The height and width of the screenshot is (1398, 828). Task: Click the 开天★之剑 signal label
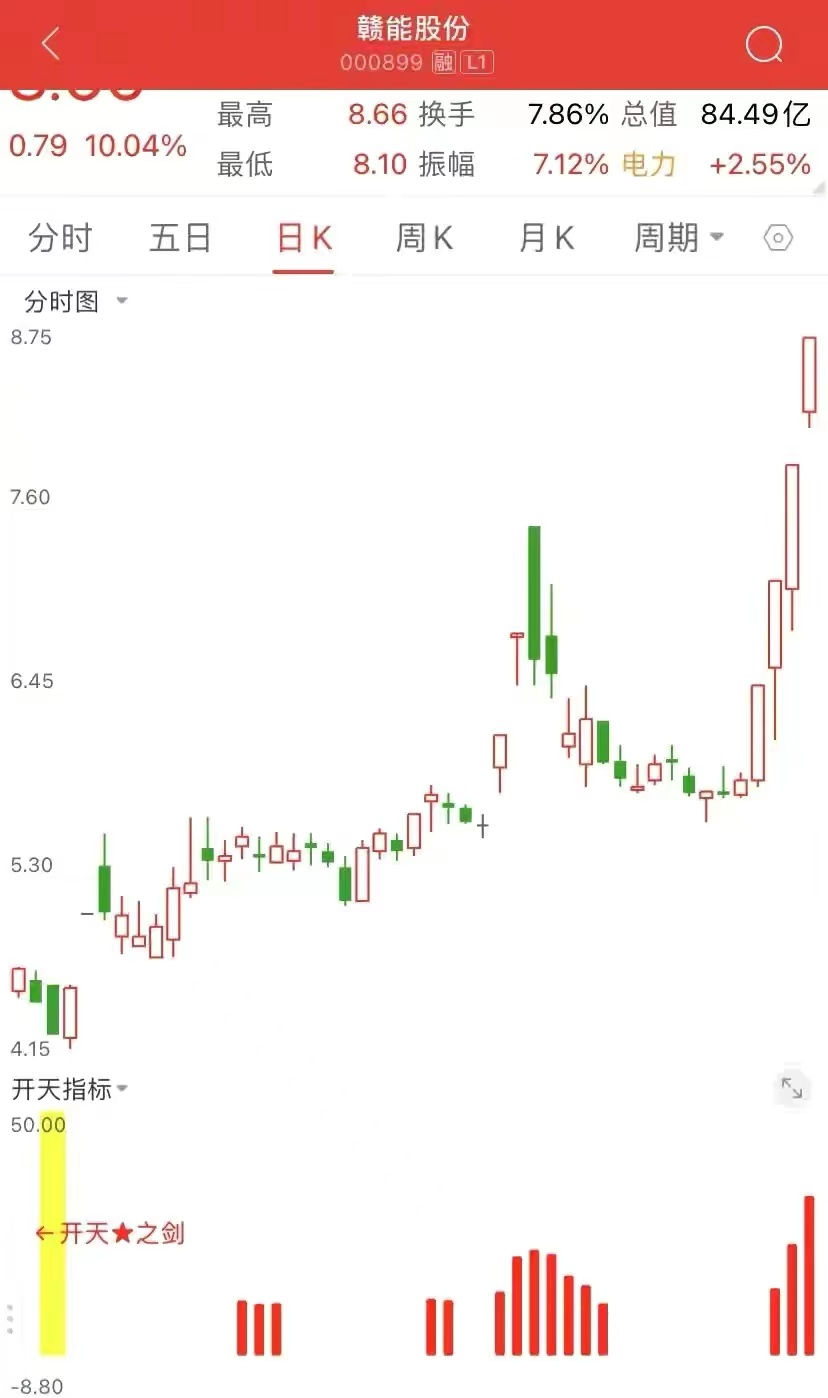click(110, 1233)
